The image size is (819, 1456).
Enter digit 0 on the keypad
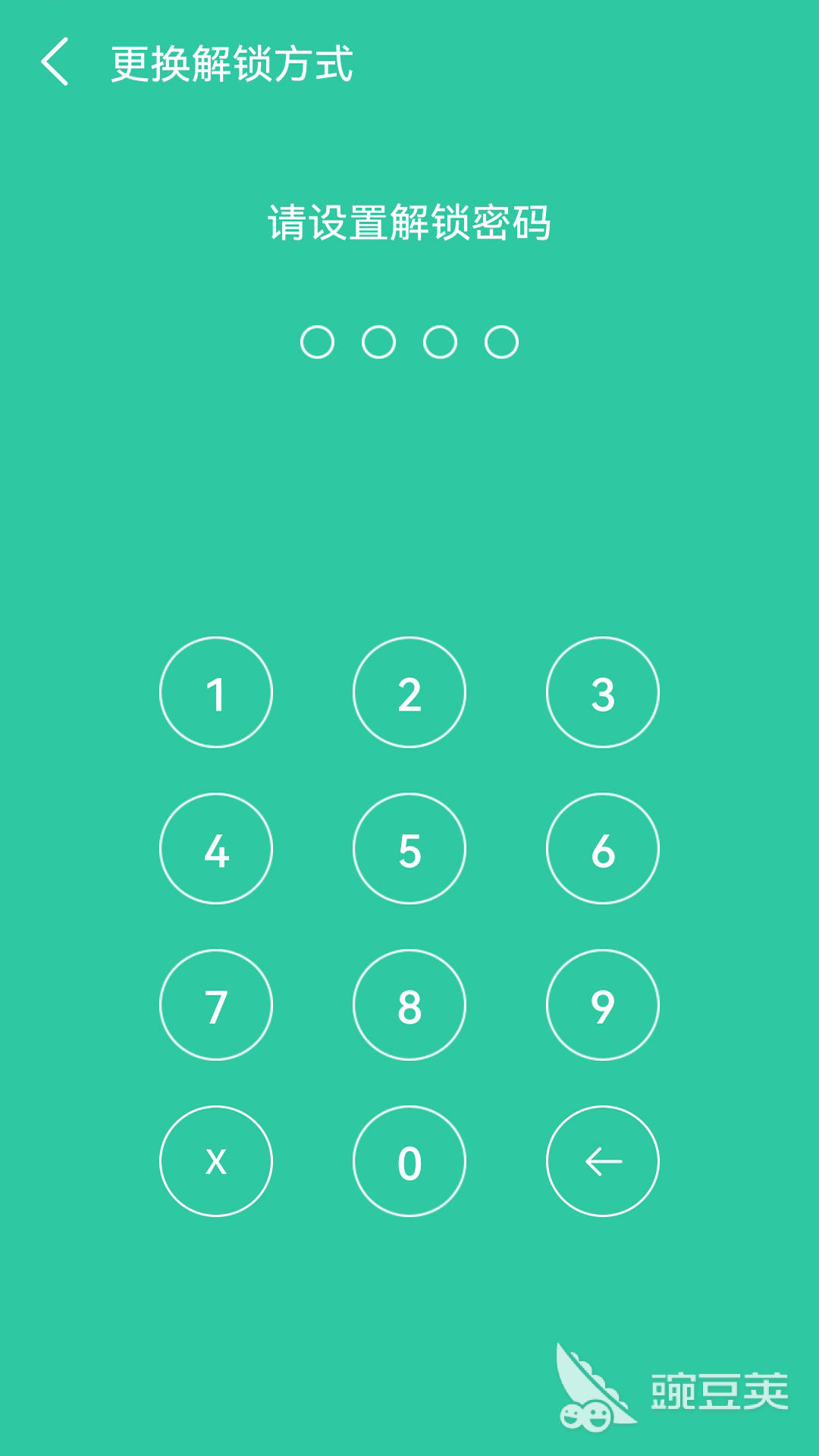409,1161
